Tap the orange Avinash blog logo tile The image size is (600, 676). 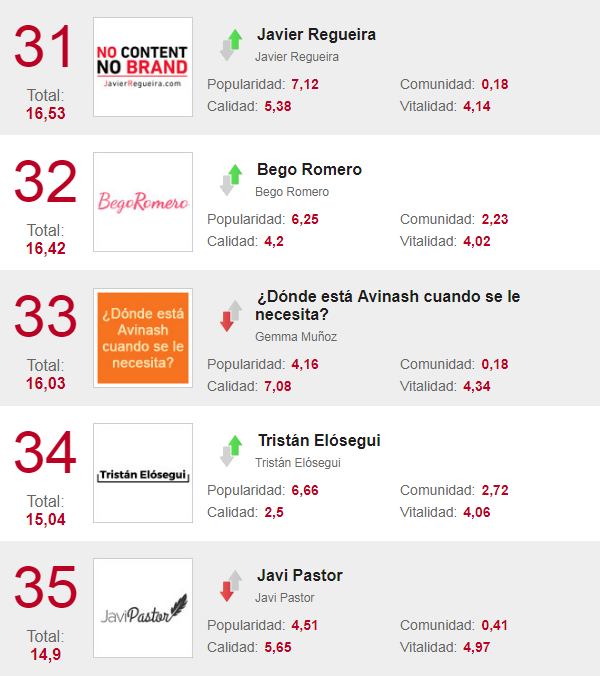[143, 338]
